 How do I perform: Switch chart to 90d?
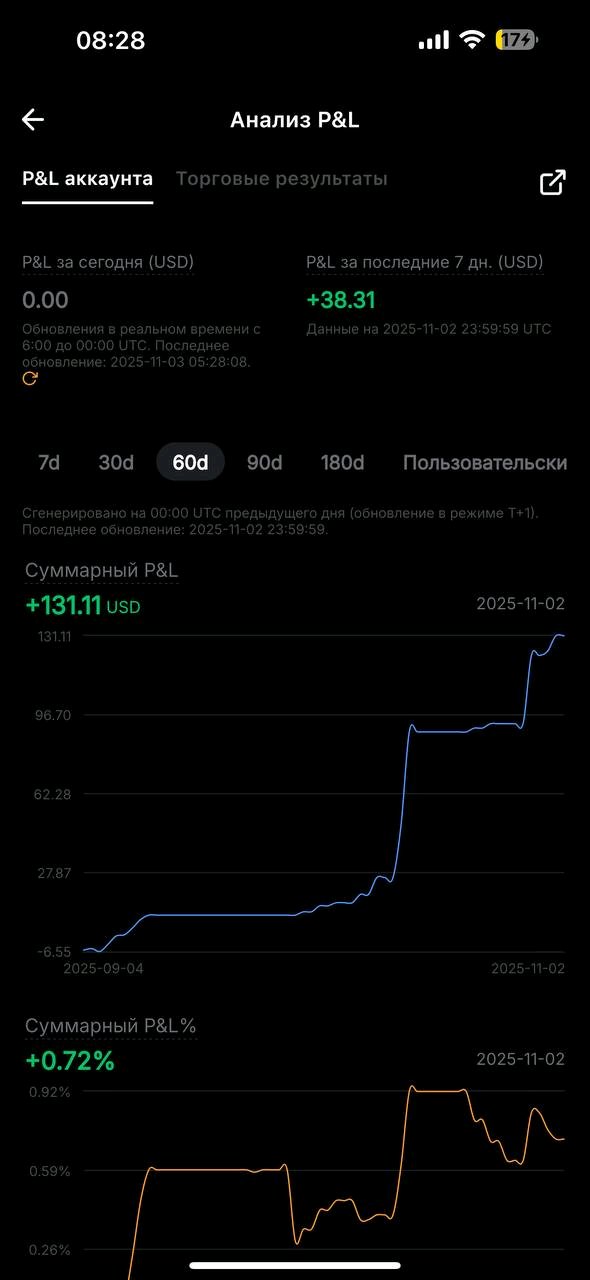(265, 462)
